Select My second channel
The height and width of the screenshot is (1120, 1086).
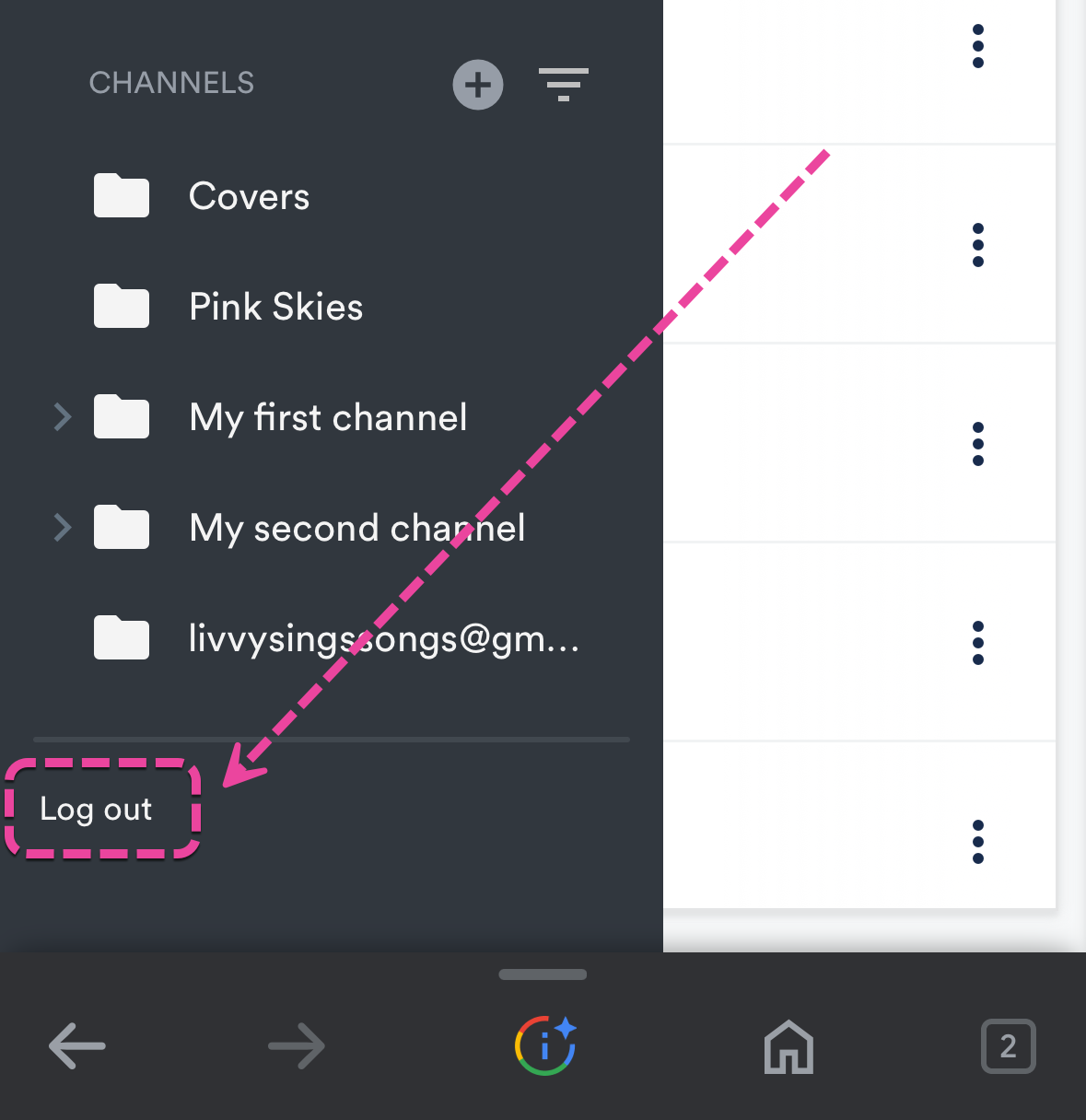[x=356, y=528]
